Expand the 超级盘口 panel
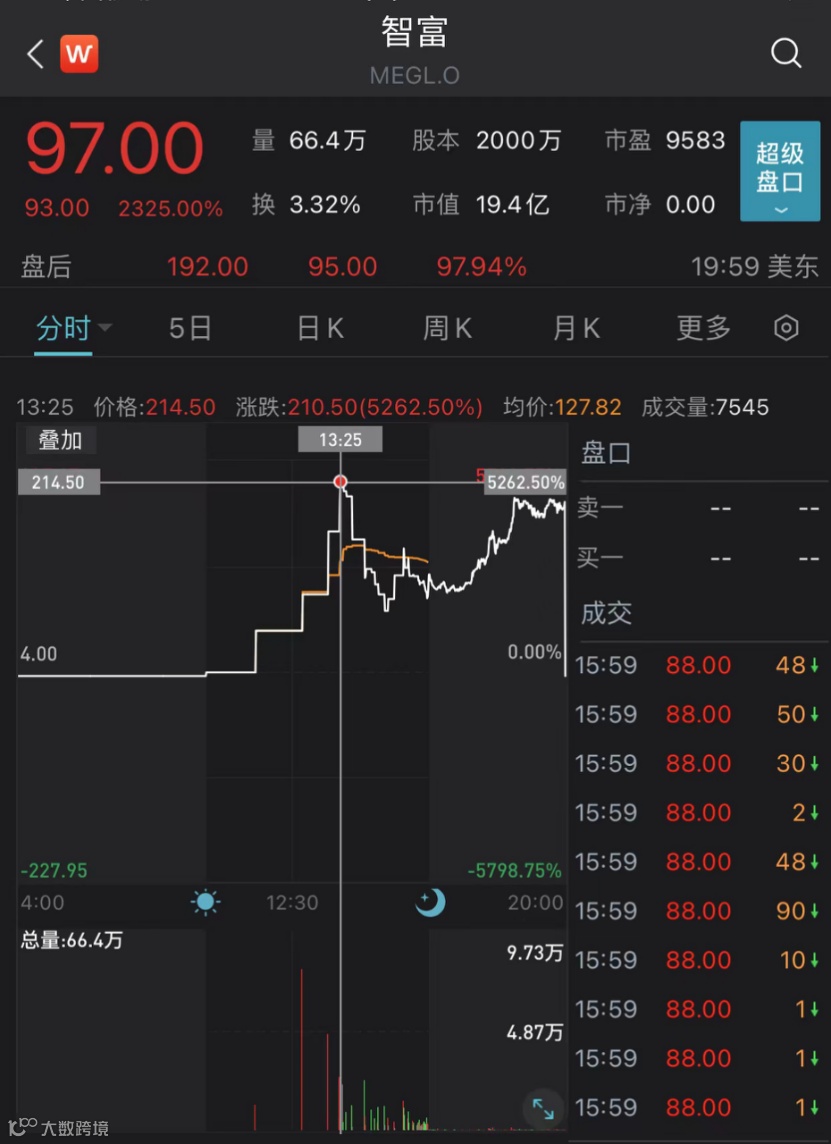This screenshot has width=831, height=1144. (779, 171)
